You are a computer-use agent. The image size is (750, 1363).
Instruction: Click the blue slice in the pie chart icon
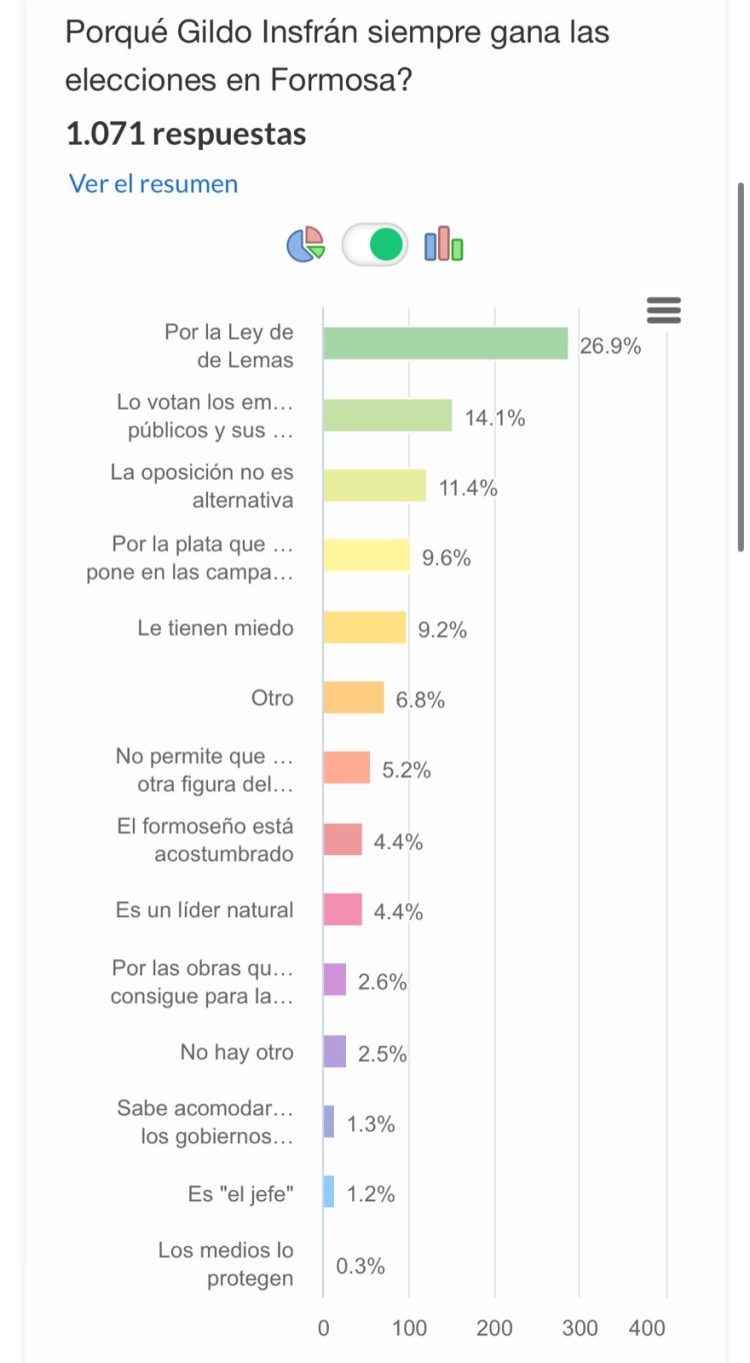[297, 248]
